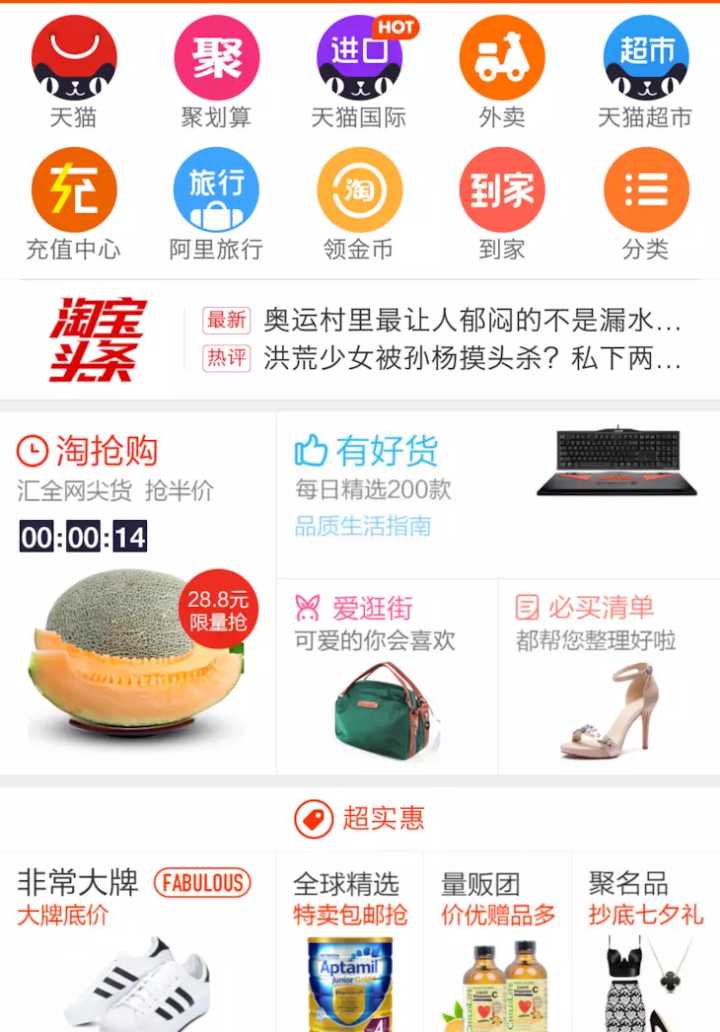This screenshot has width=720, height=1032.
Task: Open the 全球精选 tile
Action: pyautogui.click(x=349, y=940)
